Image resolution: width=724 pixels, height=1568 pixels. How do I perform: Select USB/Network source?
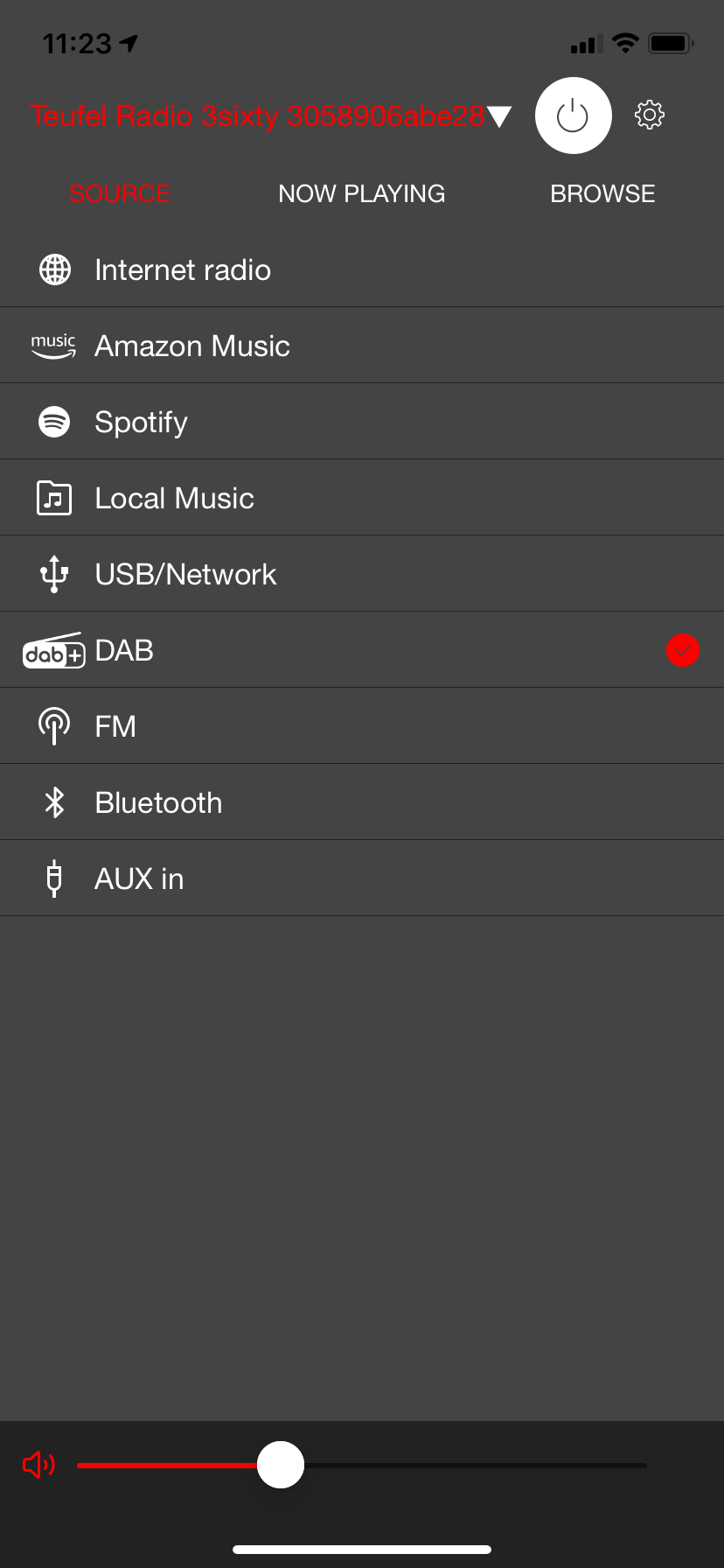coord(362,574)
